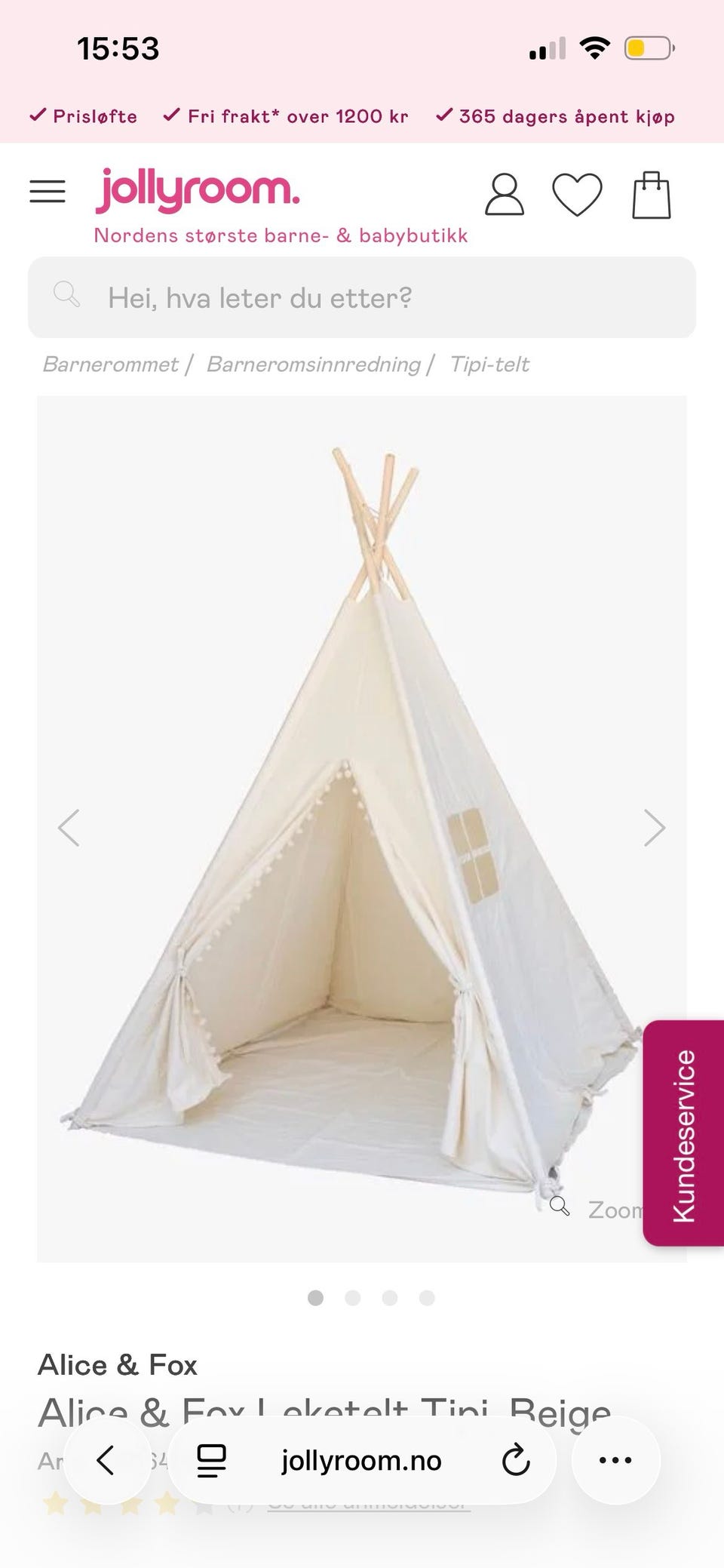Open the wishlist heart icon
Image resolution: width=724 pixels, height=1568 pixels.
577,195
